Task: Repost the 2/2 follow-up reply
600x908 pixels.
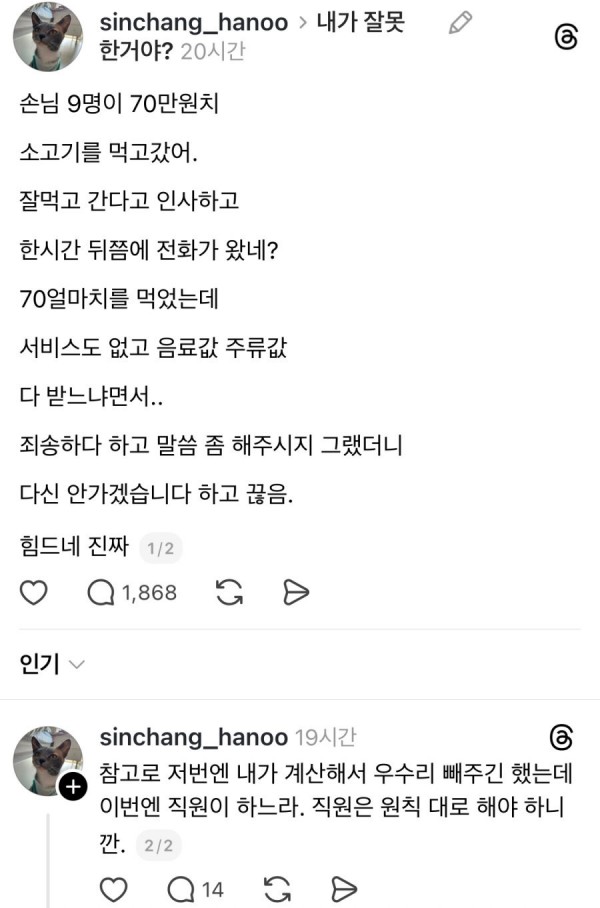Action: pyautogui.click(x=279, y=888)
